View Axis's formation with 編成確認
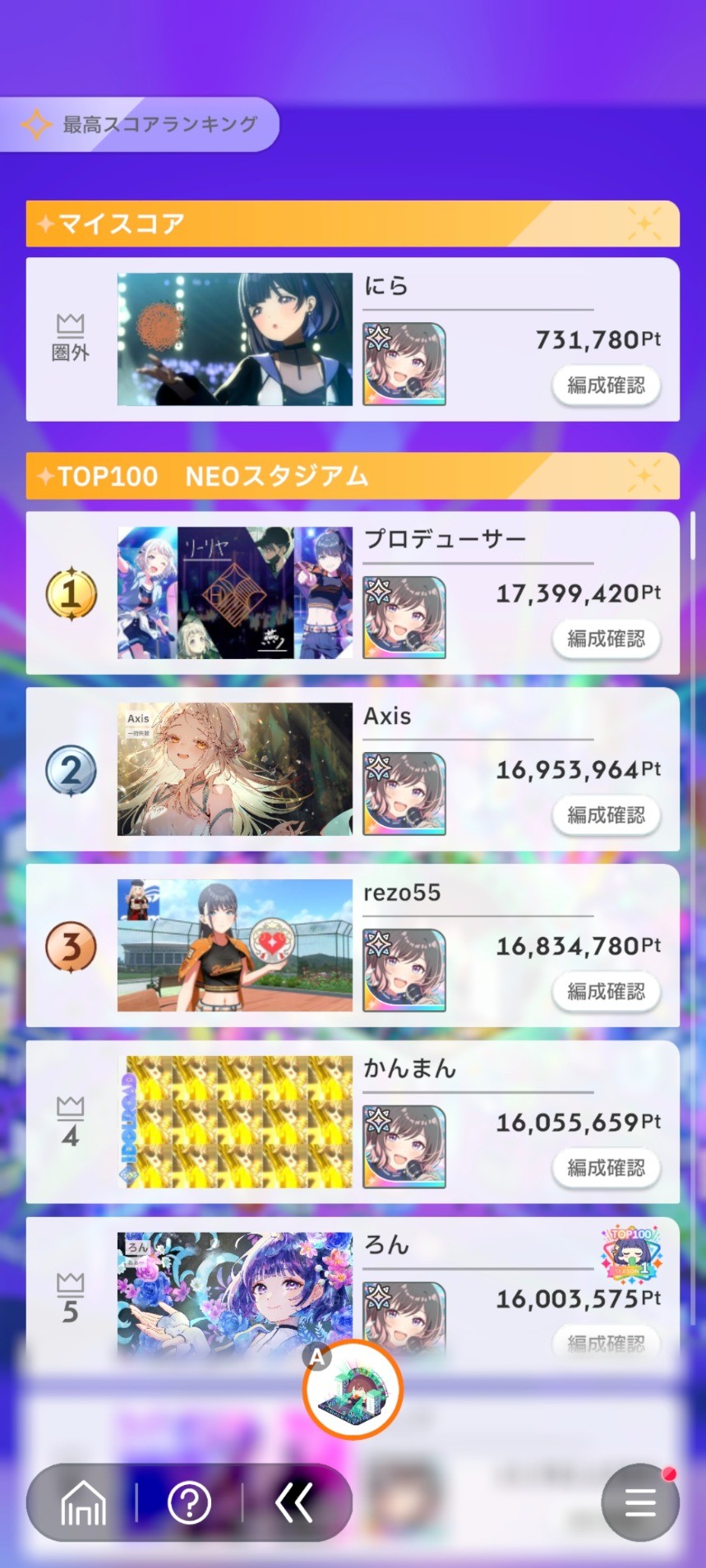 [606, 814]
